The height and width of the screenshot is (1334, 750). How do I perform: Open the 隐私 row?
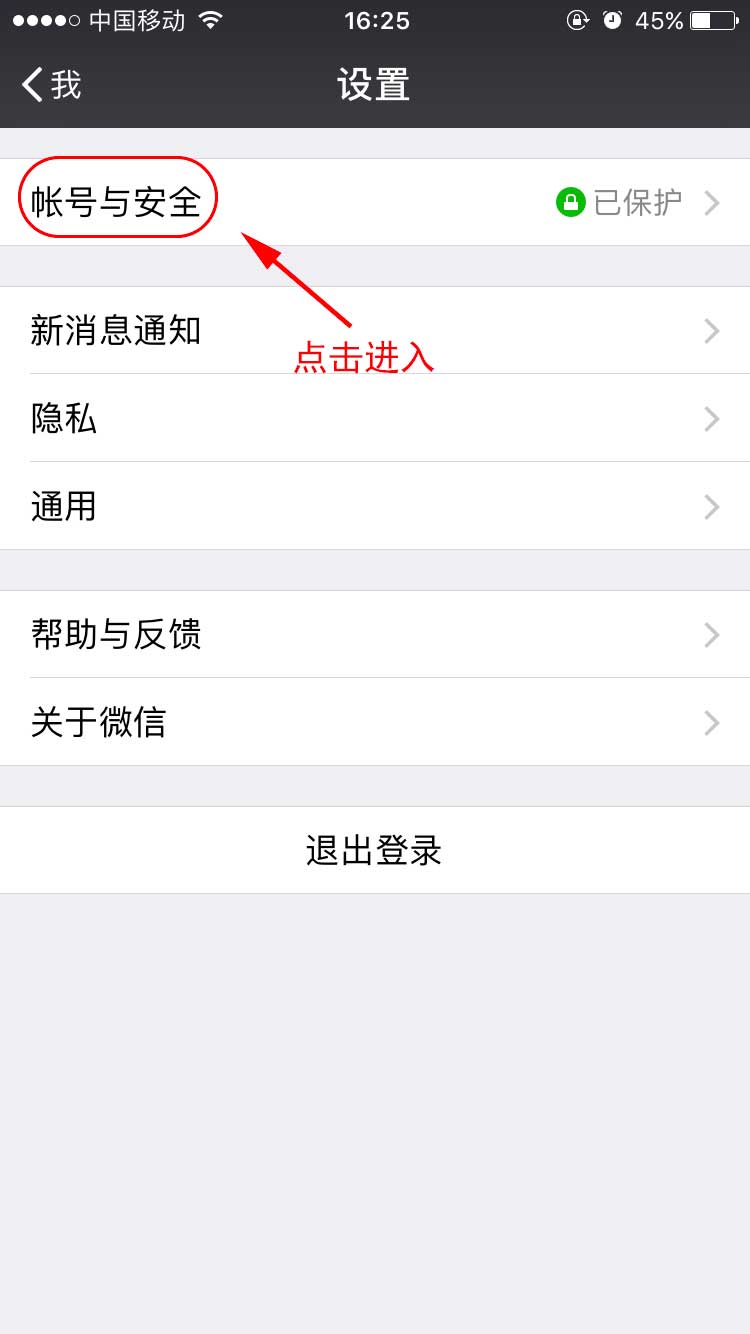point(375,418)
